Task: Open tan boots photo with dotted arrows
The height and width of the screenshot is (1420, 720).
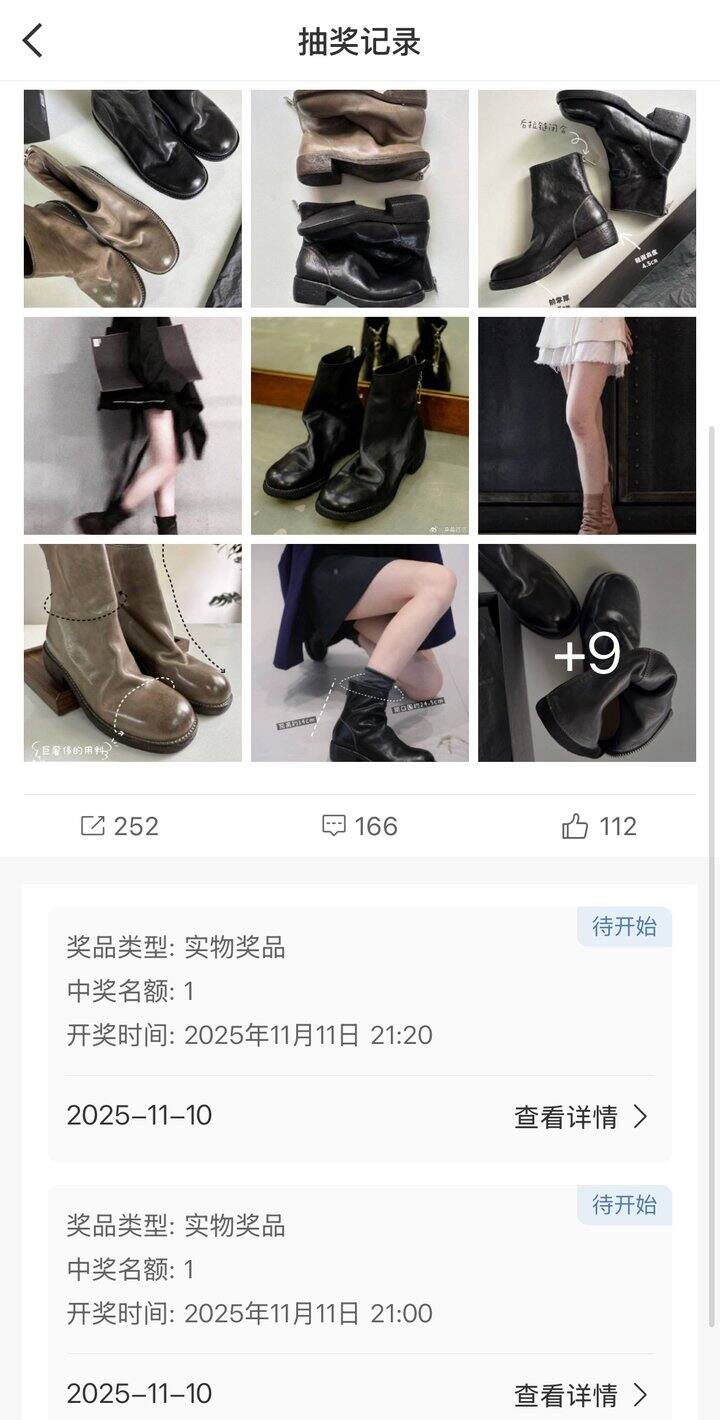Action: [x=132, y=653]
